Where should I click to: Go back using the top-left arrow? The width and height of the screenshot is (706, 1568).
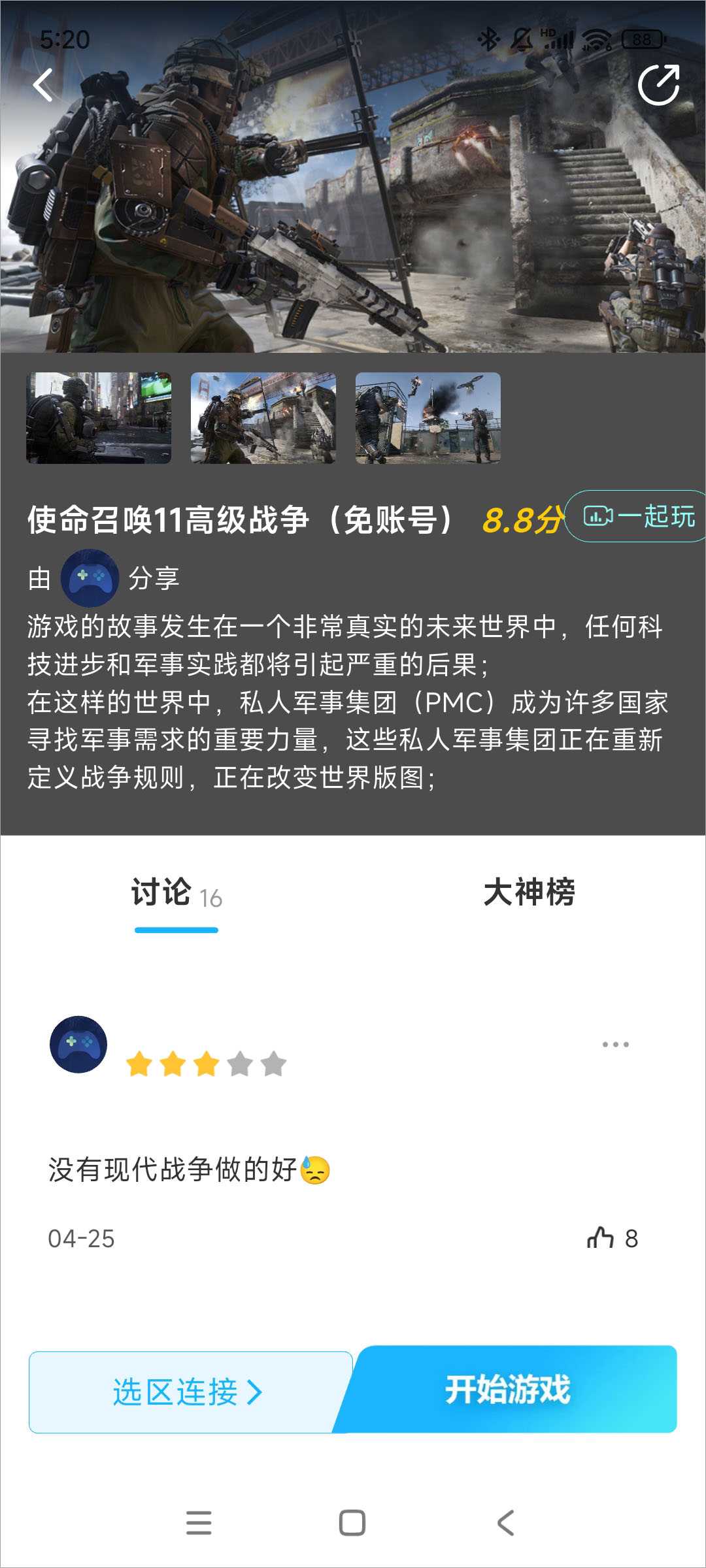point(43,86)
